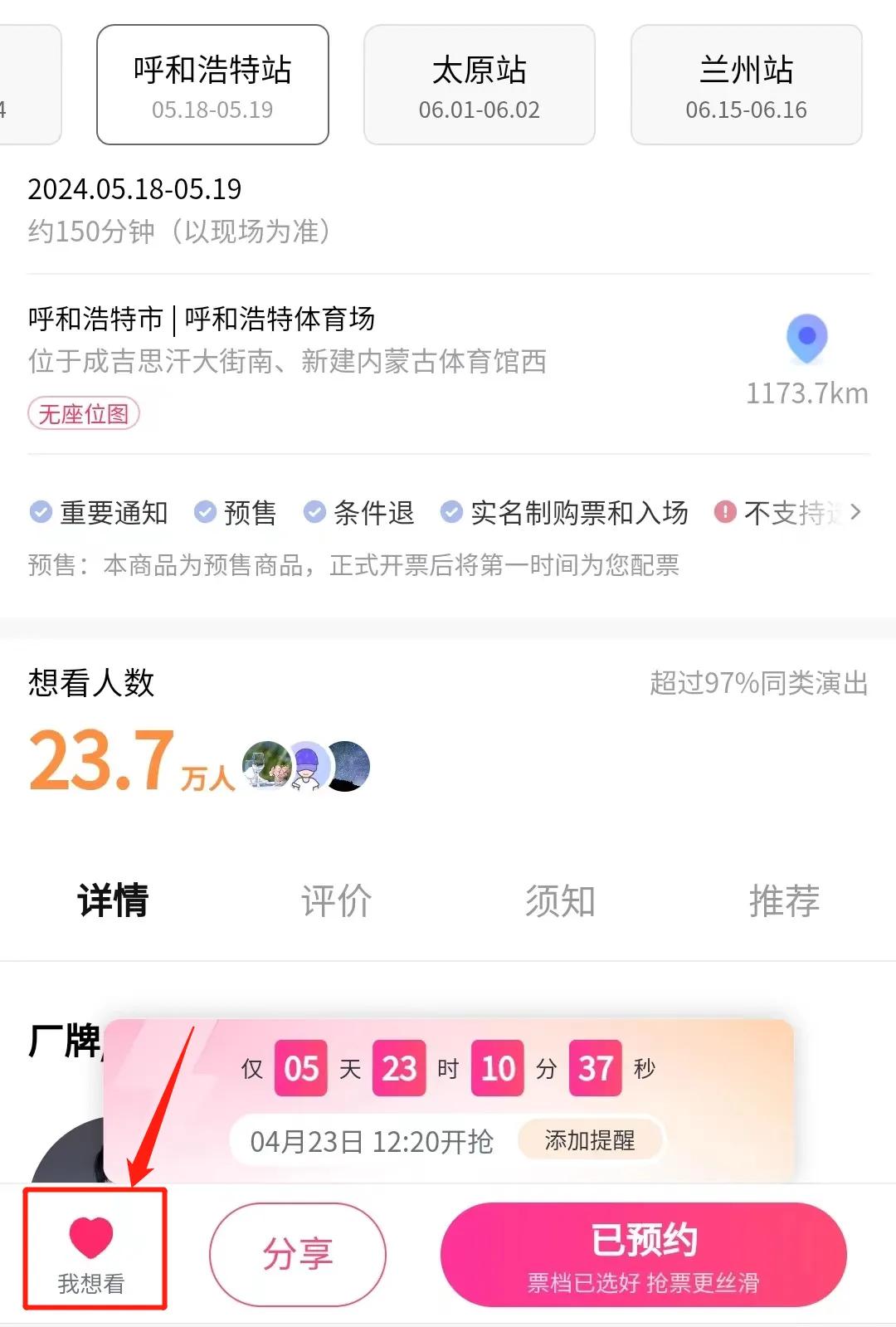
Task: Switch to the 评价 tab
Action: pos(336,900)
